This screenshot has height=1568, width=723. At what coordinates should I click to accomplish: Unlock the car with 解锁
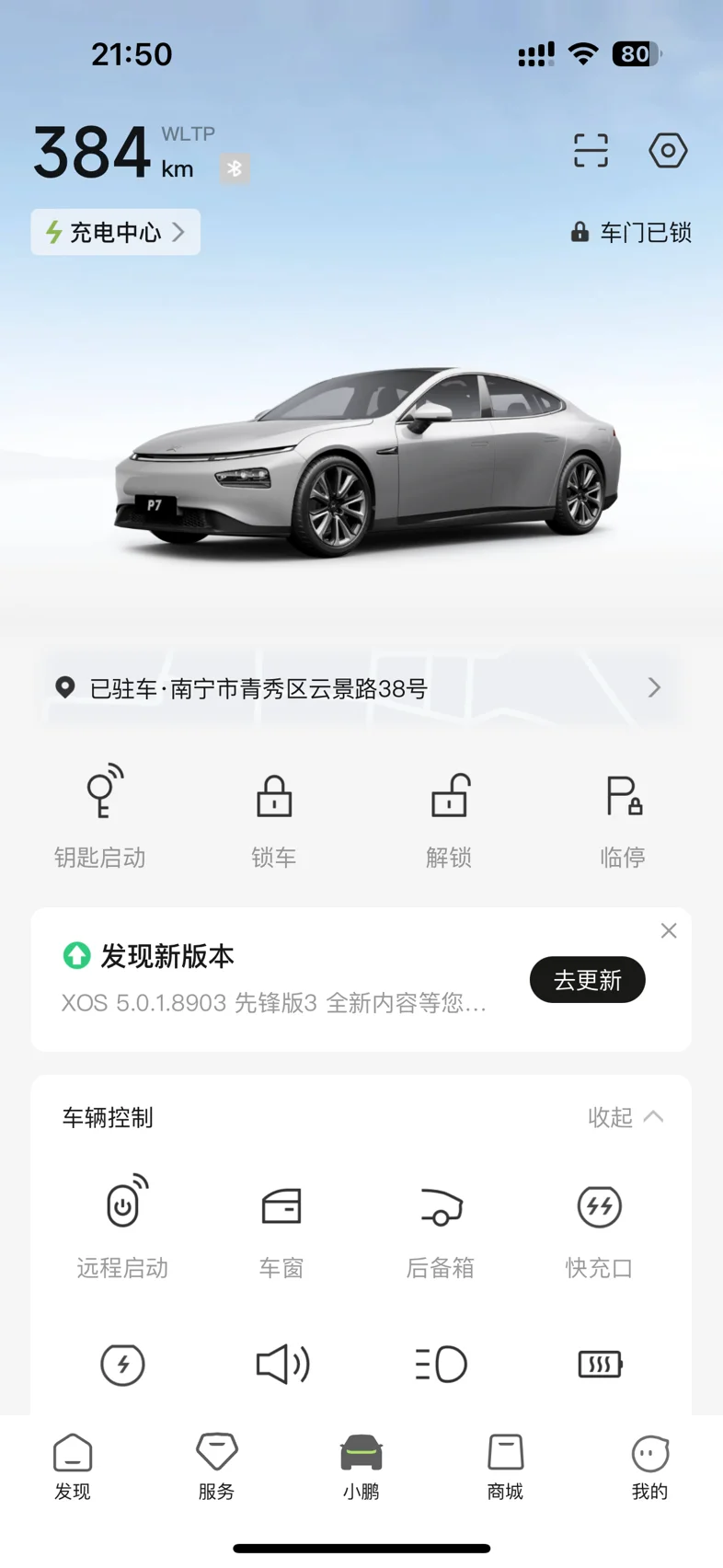[x=450, y=816]
